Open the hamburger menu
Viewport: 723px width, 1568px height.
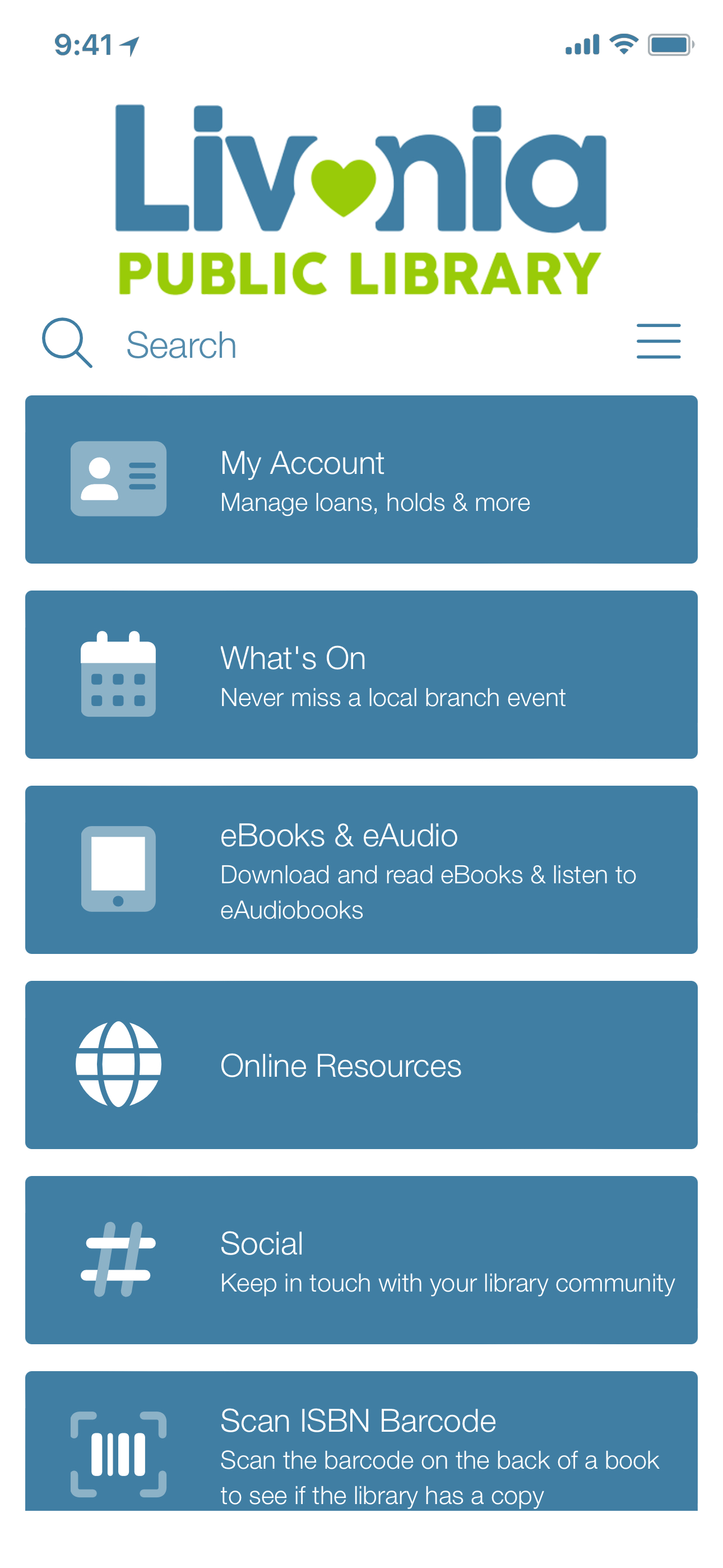[658, 342]
